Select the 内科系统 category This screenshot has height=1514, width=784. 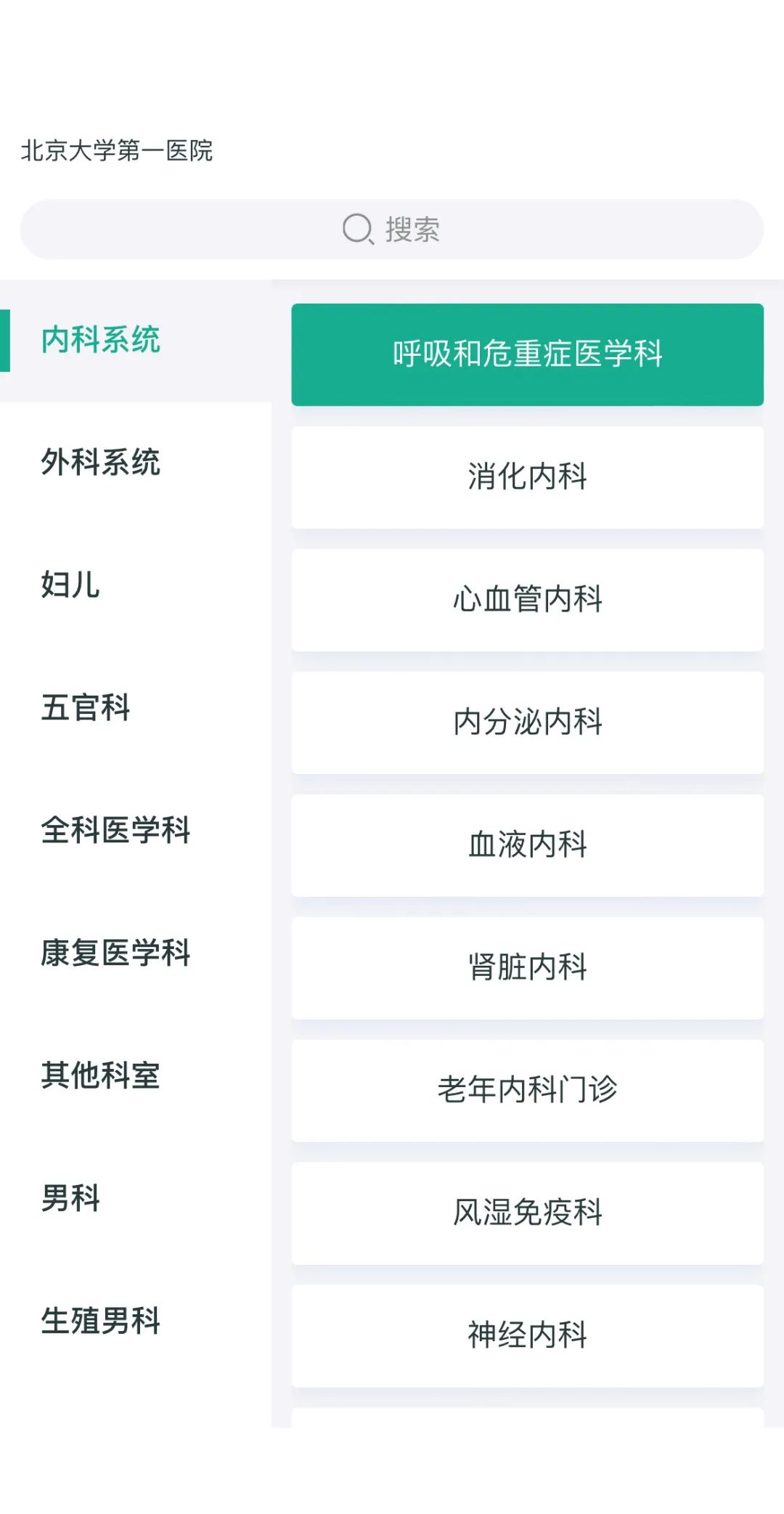136,341
